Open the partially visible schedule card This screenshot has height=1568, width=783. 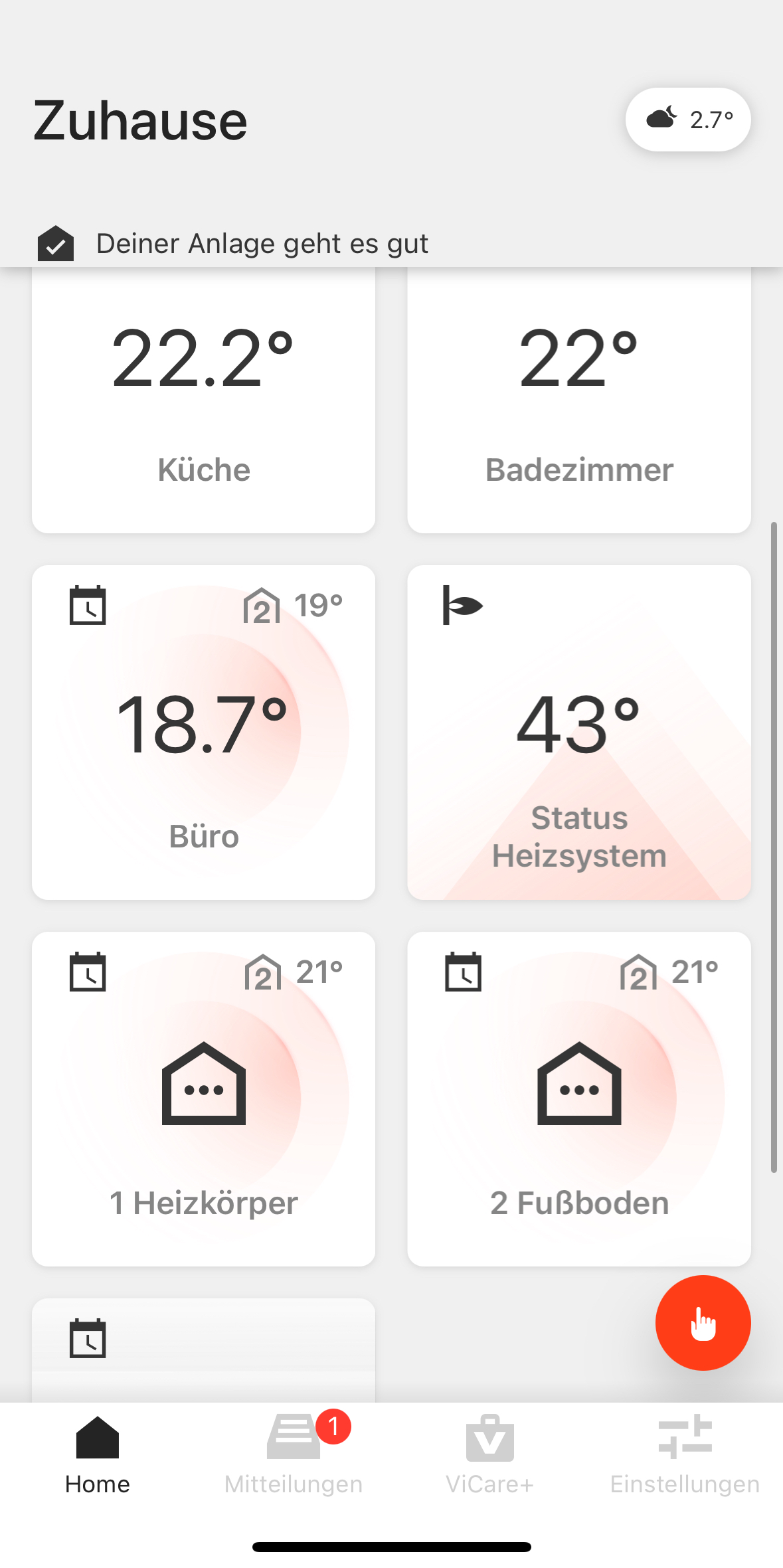click(203, 1350)
